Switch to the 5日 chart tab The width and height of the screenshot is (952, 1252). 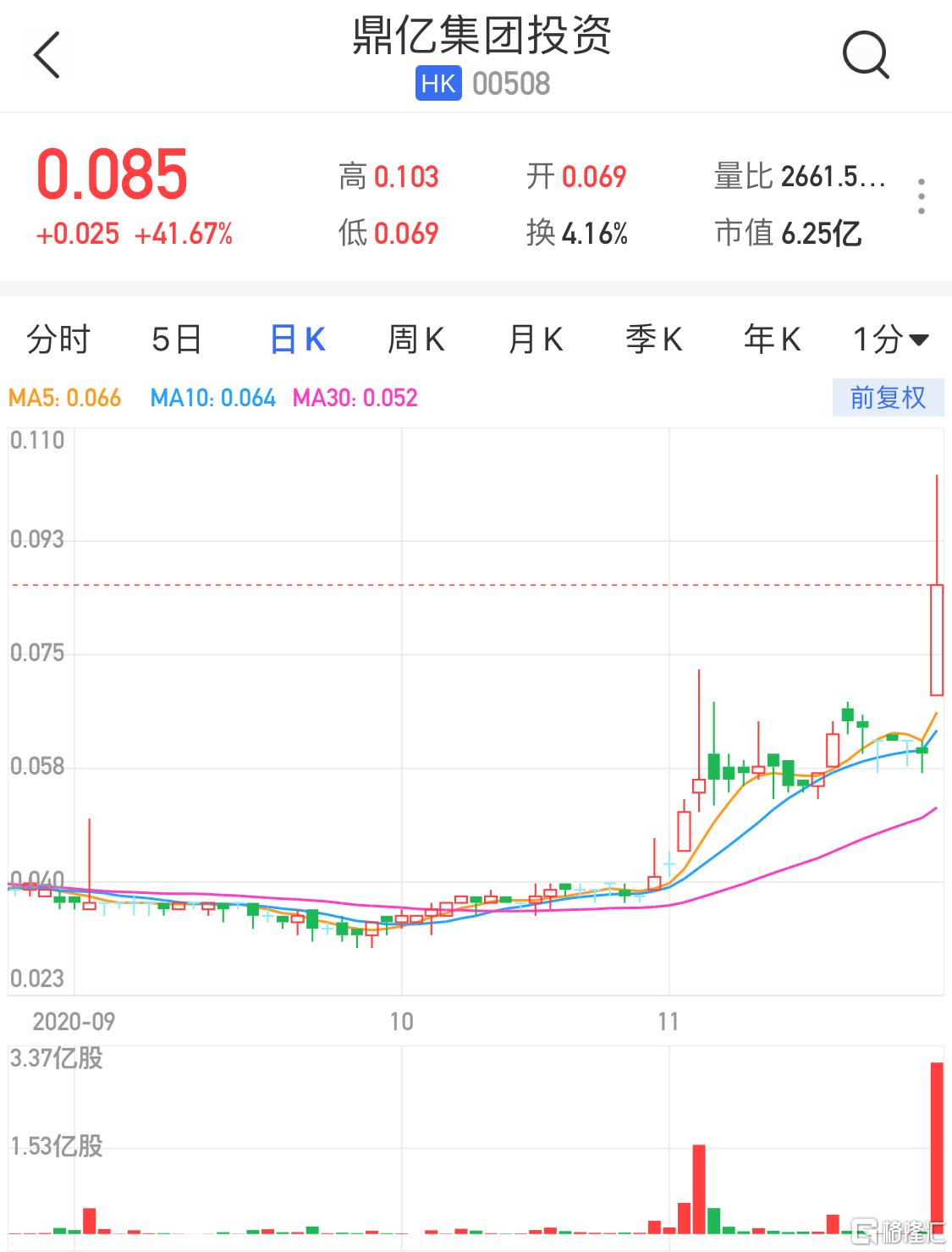pos(177,340)
